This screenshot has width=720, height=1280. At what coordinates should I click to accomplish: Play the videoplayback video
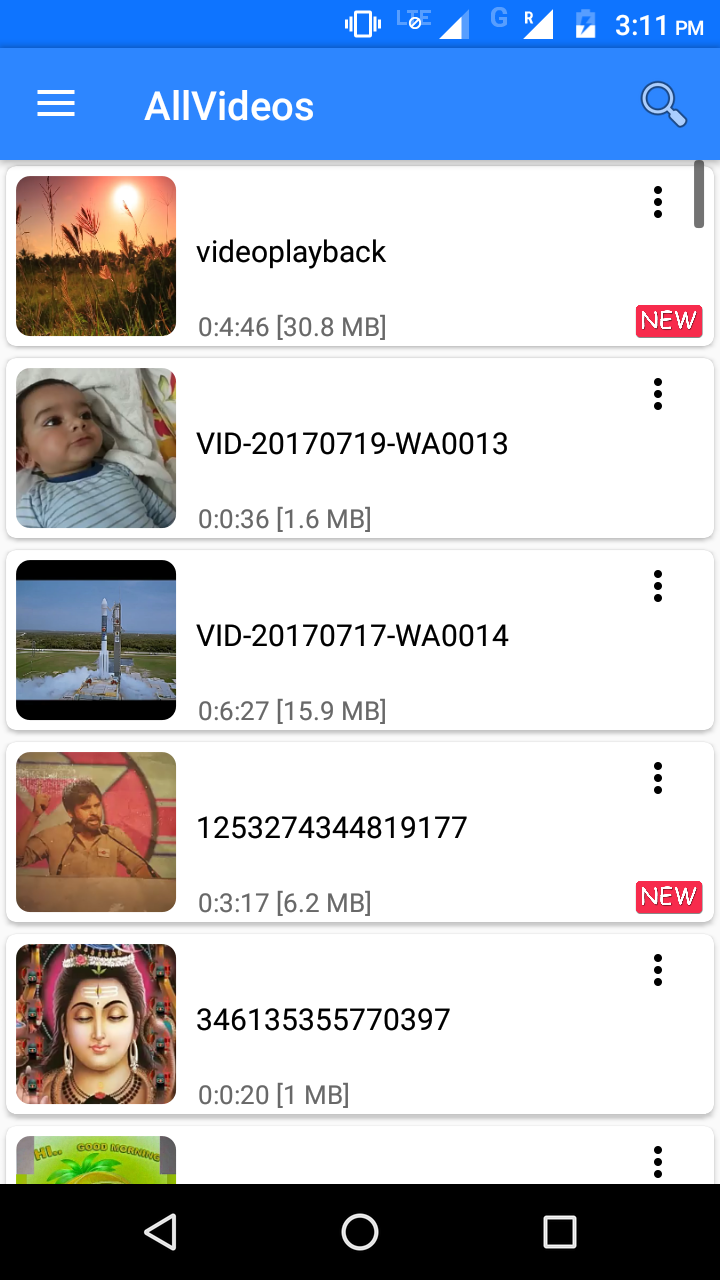tap(292, 253)
